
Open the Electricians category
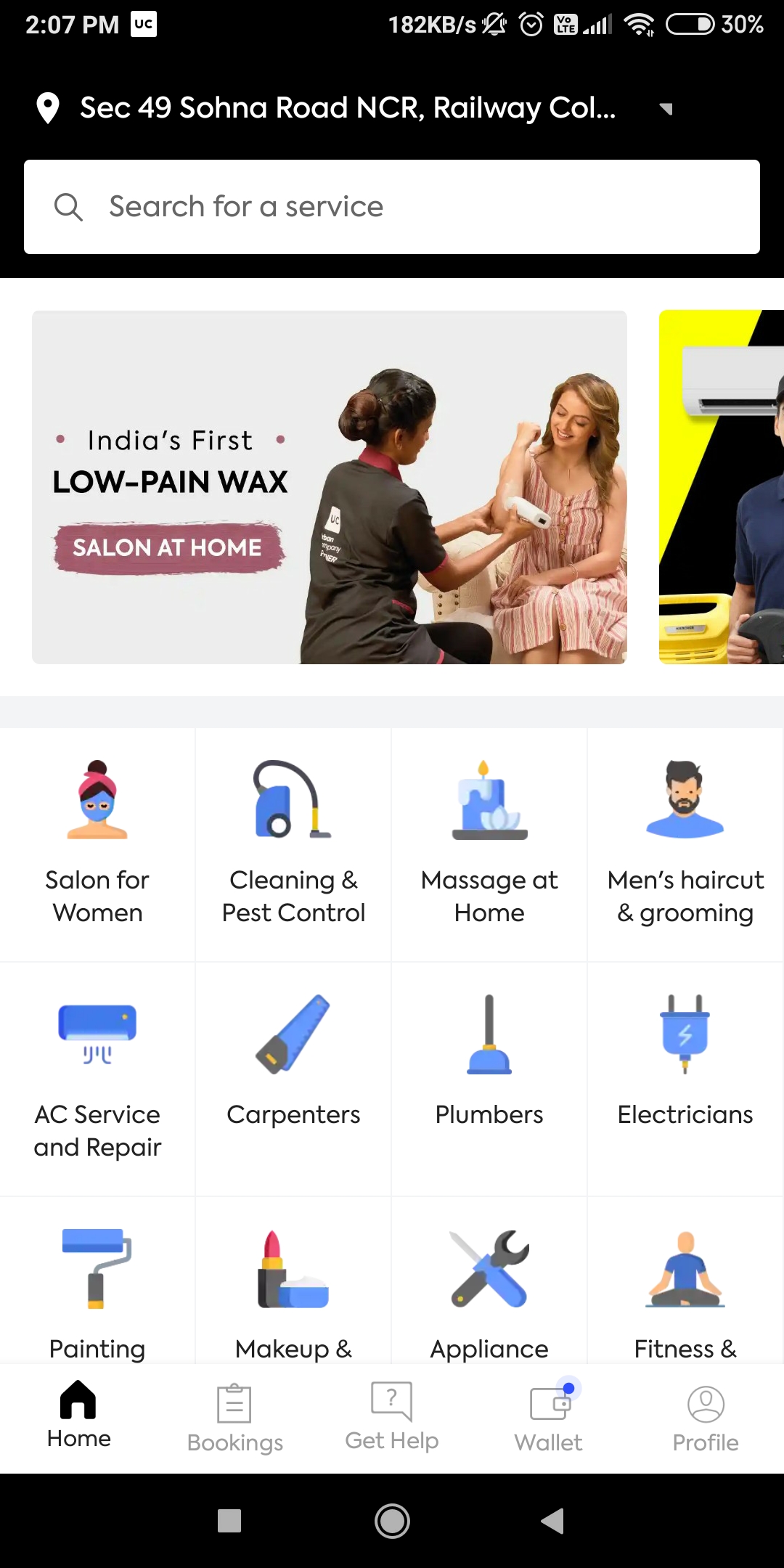point(685,1079)
